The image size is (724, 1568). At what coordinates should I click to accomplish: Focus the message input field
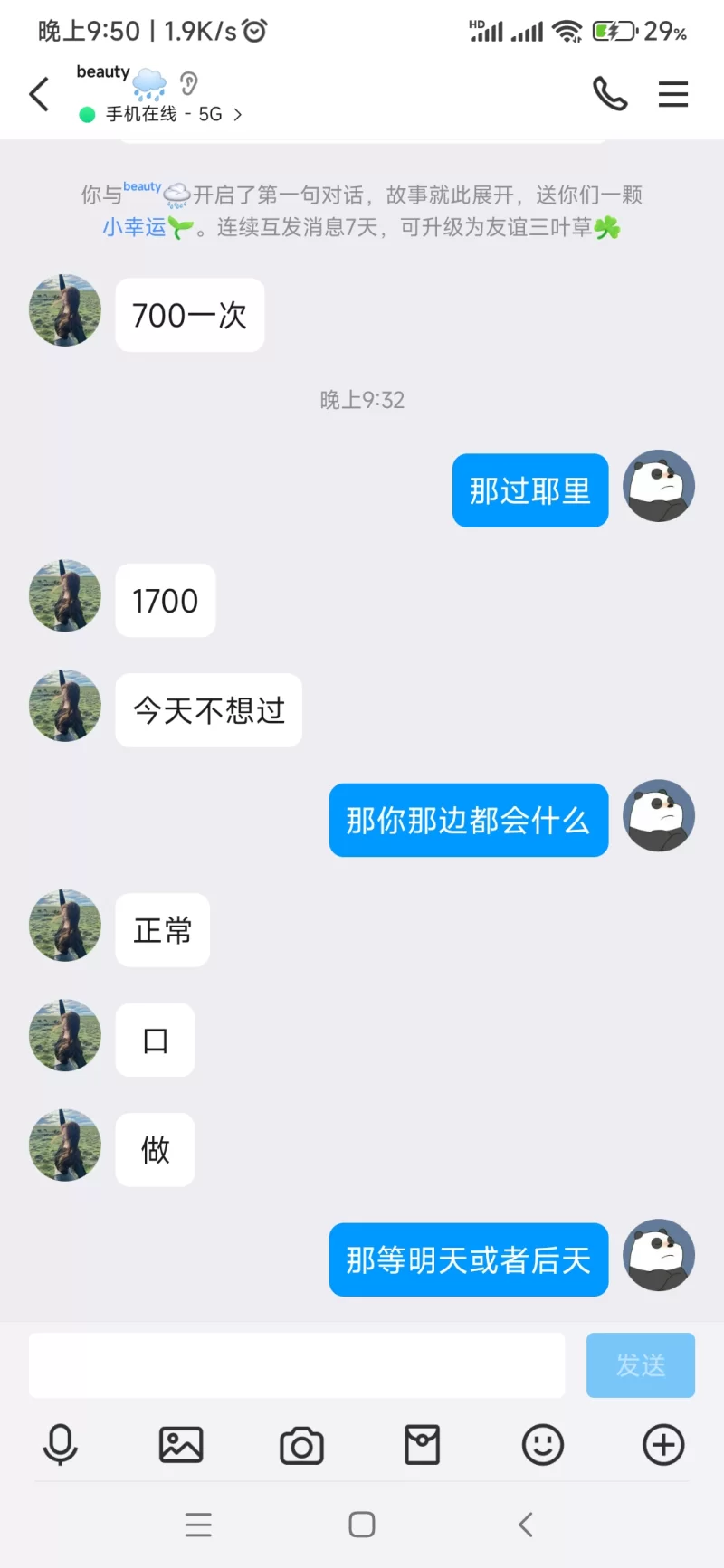(x=297, y=1364)
